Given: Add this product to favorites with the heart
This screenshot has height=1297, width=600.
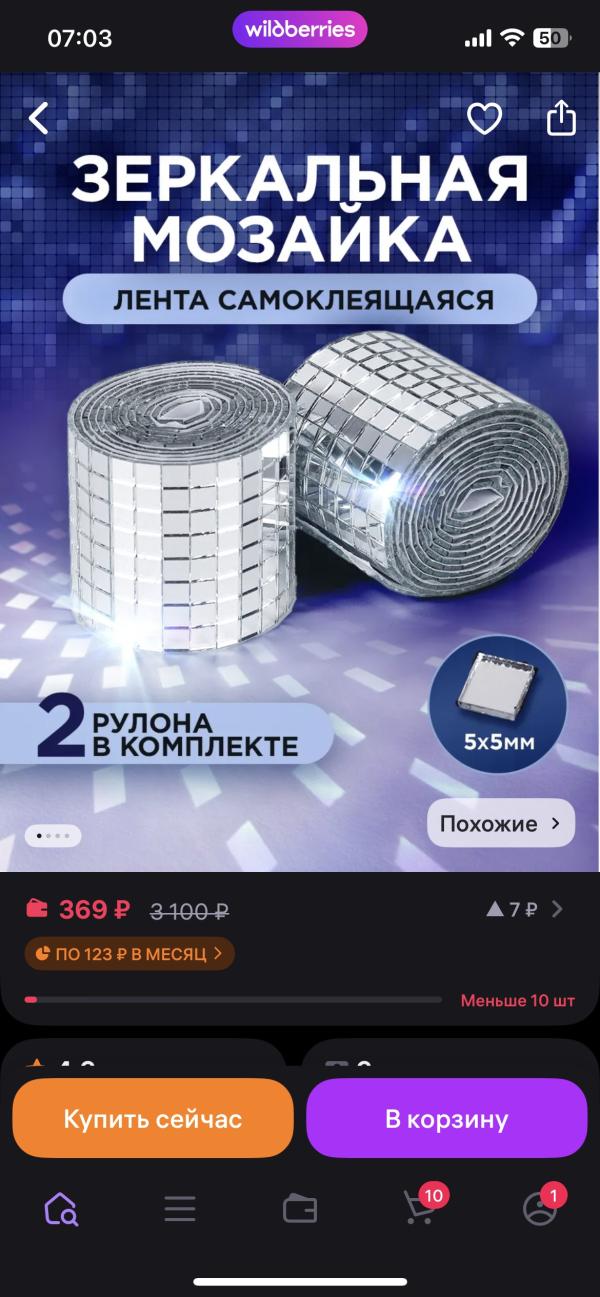Looking at the screenshot, I should click(x=485, y=119).
